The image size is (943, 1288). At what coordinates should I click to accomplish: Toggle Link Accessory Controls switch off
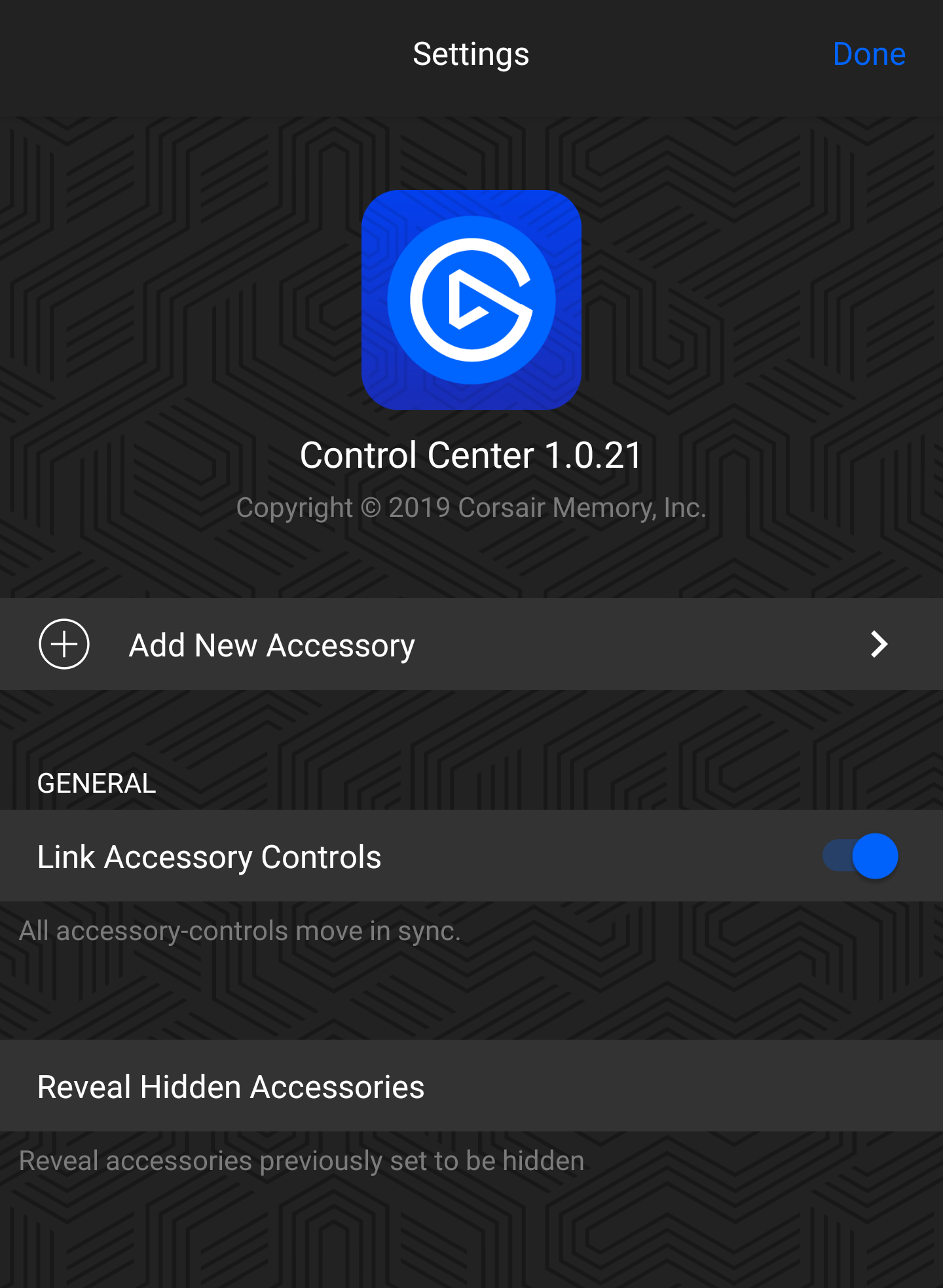860,856
